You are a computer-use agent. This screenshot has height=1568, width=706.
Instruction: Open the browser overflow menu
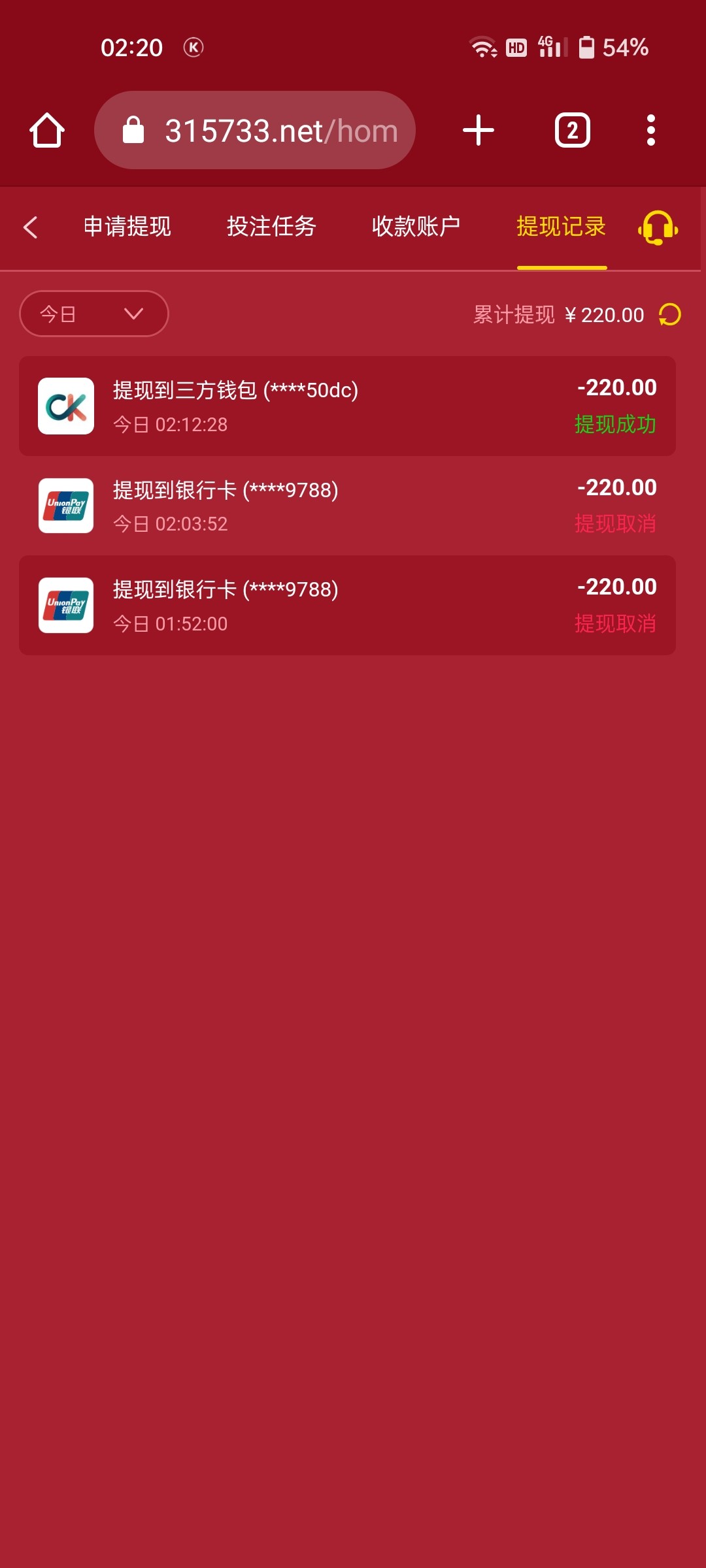point(650,131)
